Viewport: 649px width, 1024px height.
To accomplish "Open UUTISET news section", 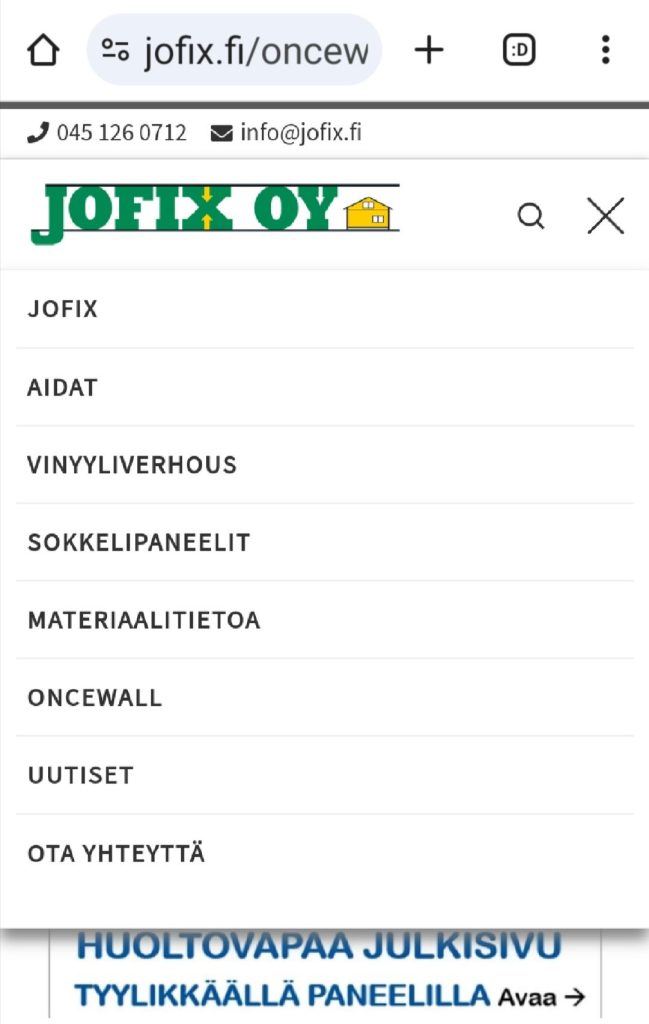I will pyautogui.click(x=81, y=776).
